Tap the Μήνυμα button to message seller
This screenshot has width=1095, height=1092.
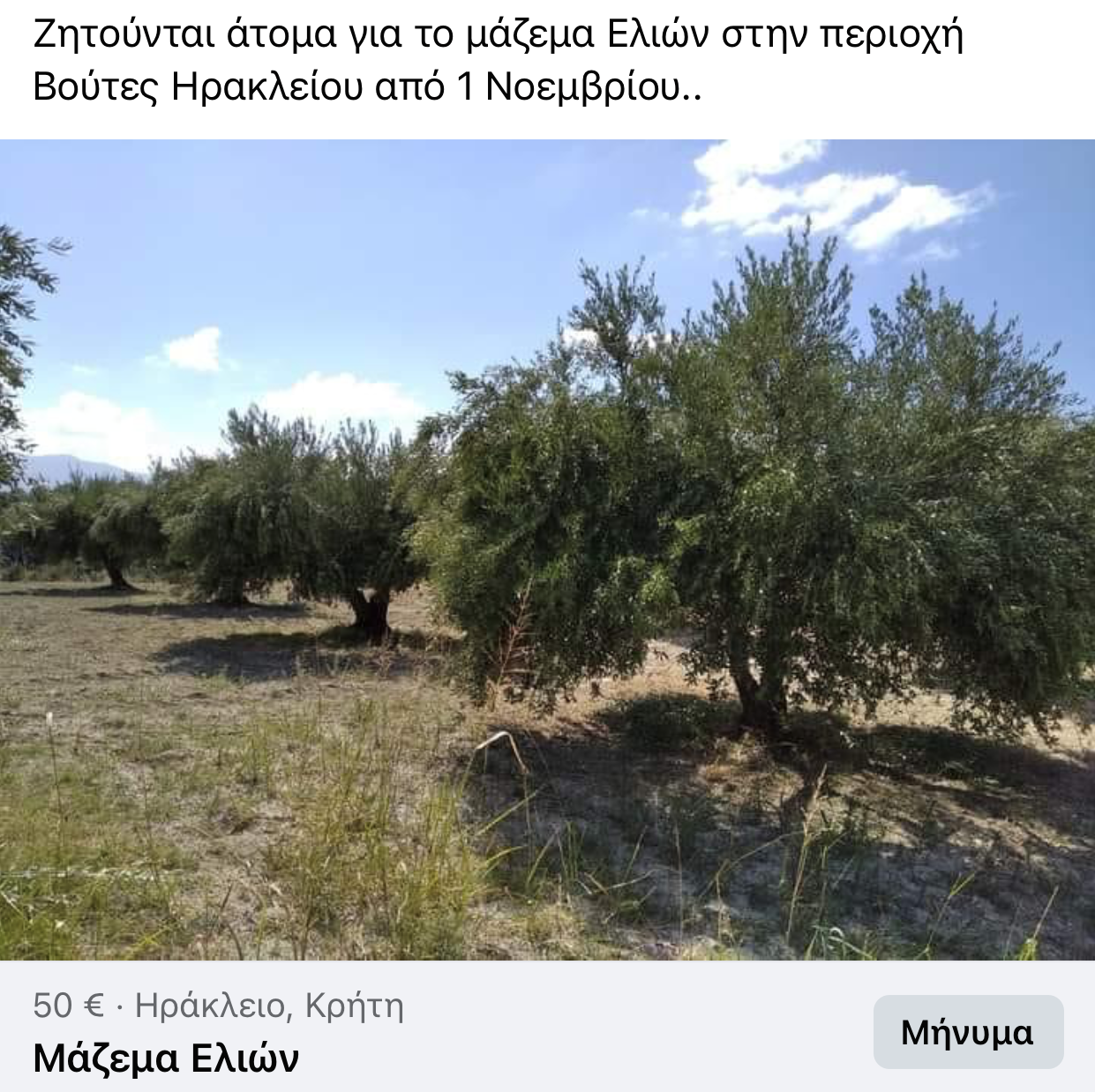967,1031
